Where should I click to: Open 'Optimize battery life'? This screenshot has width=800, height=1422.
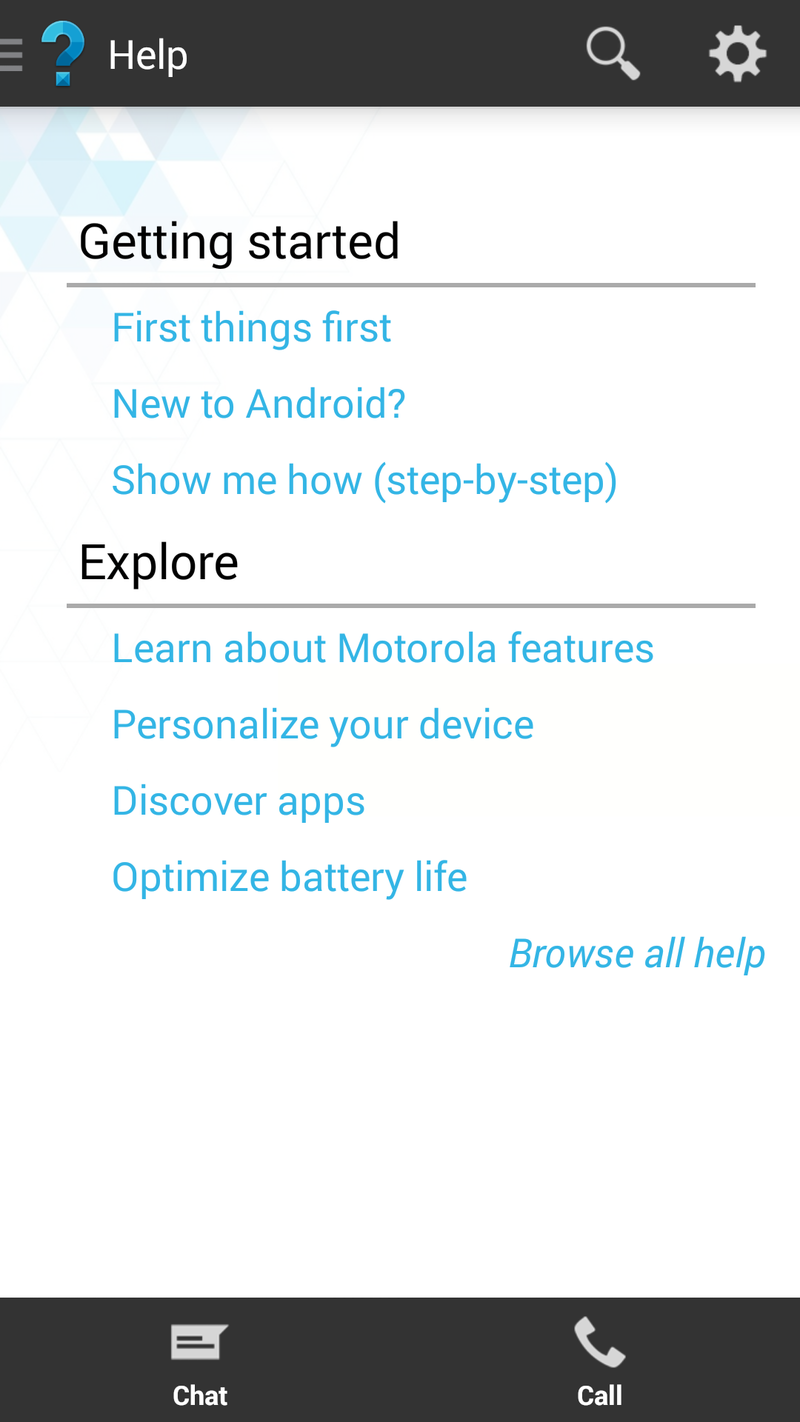(x=289, y=876)
